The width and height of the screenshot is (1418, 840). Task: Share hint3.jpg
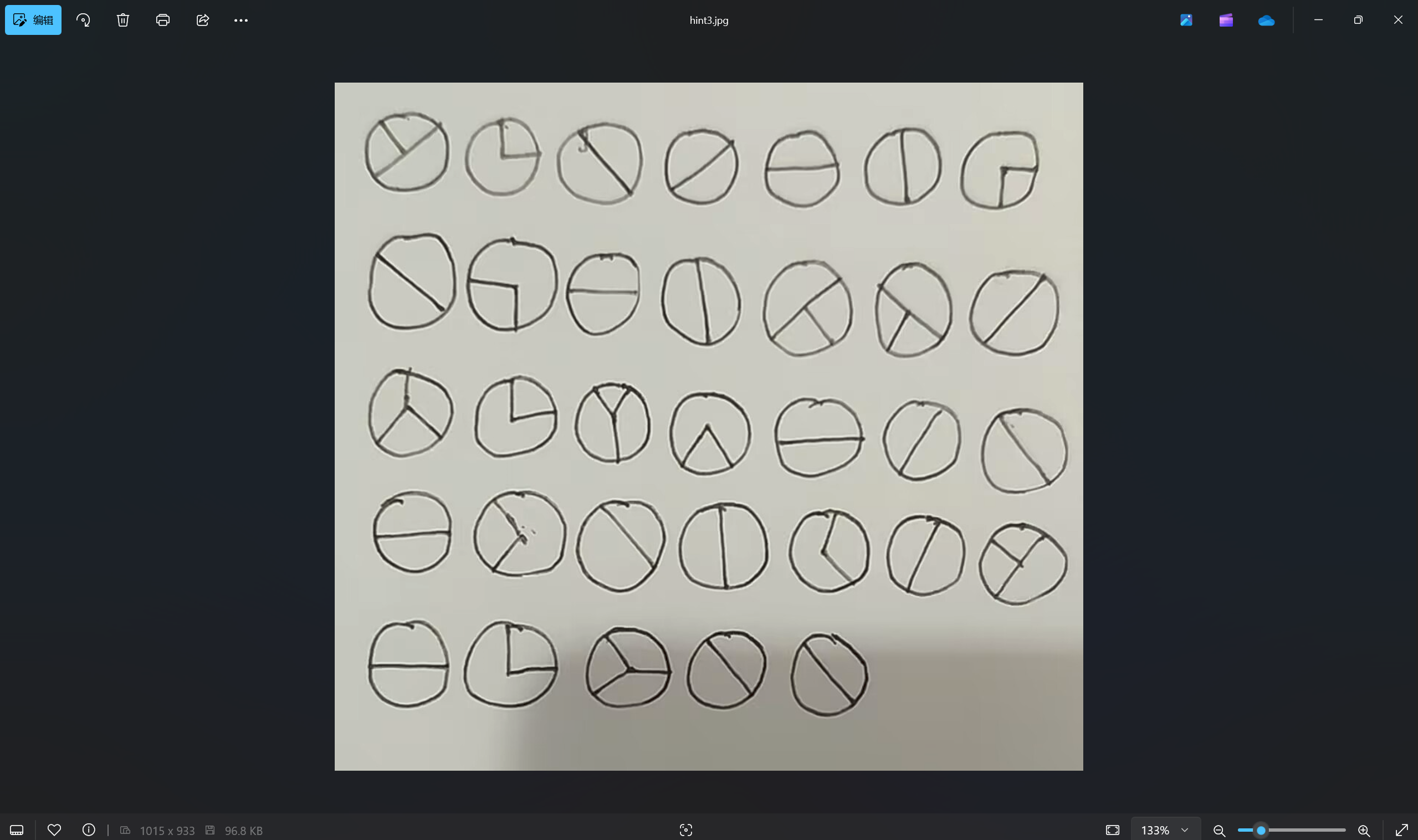tap(203, 20)
